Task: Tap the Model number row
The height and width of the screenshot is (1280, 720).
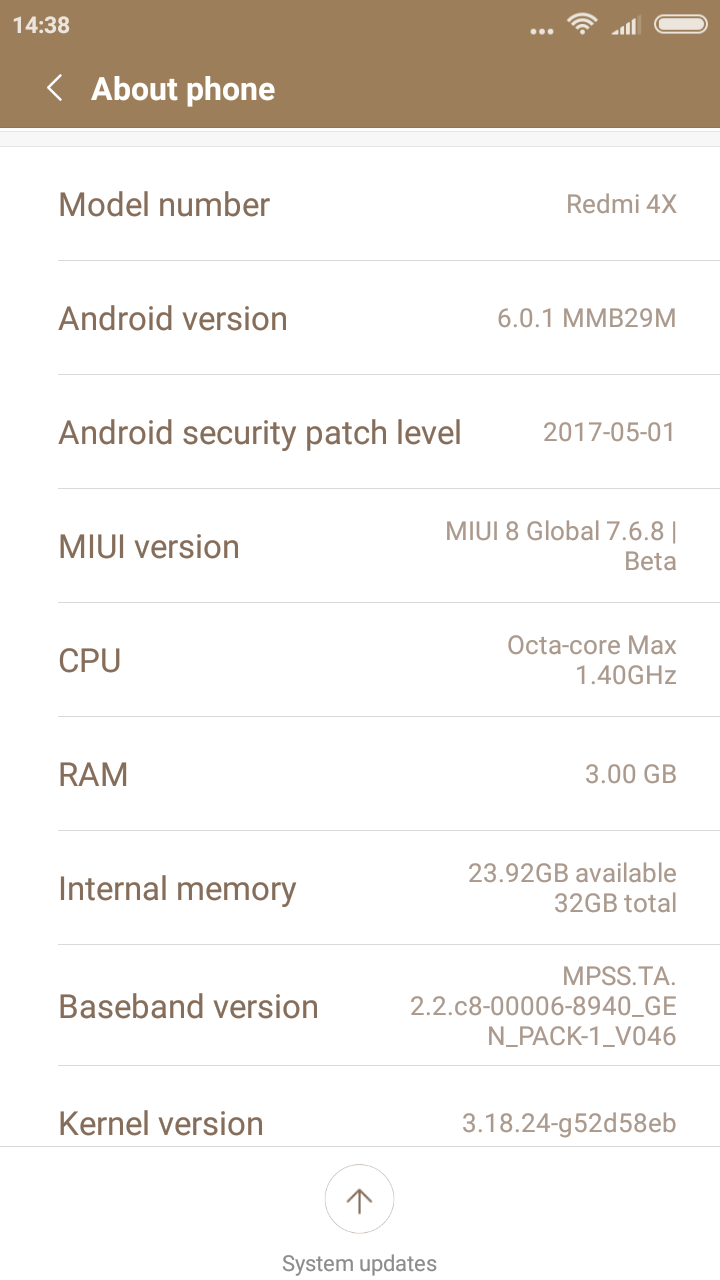Action: tap(360, 204)
